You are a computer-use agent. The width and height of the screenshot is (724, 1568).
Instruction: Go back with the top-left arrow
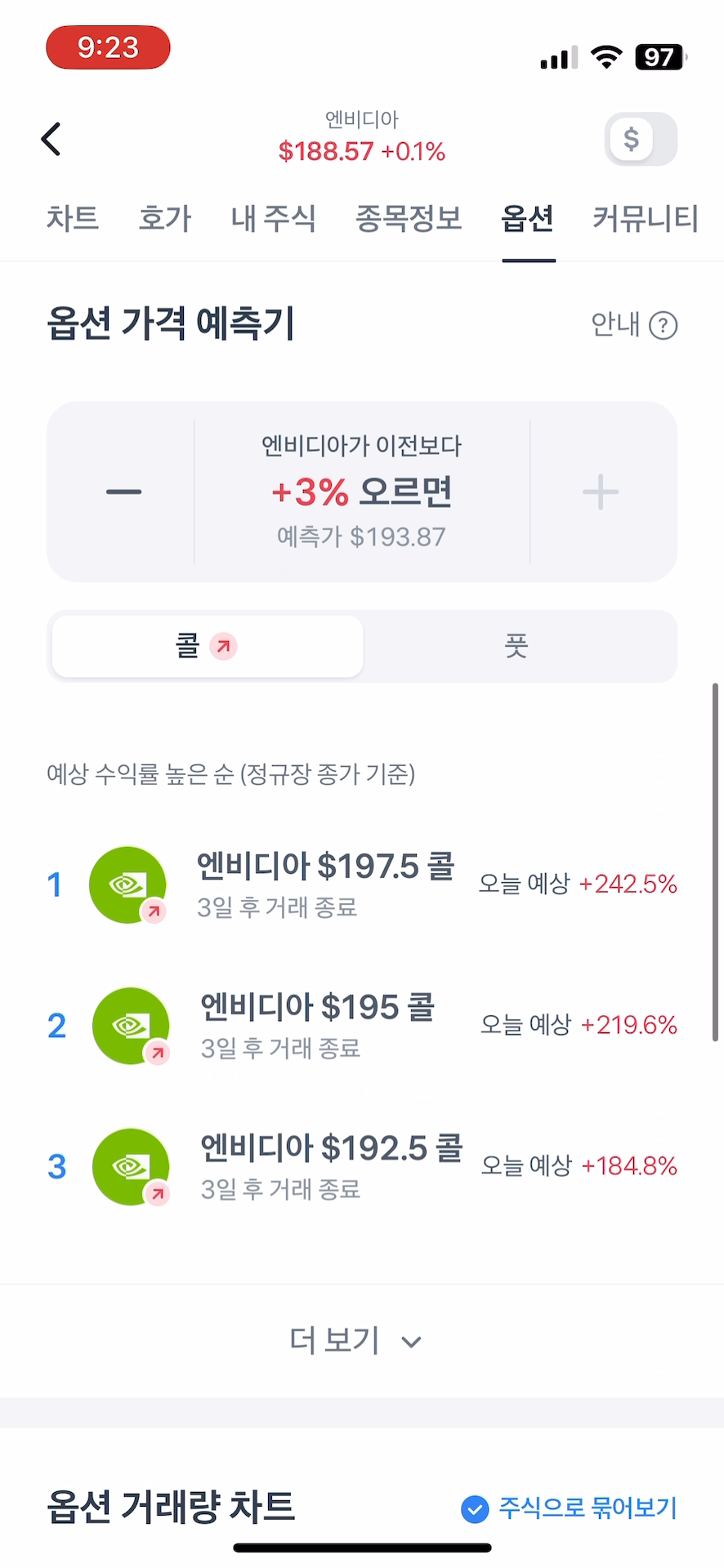pyautogui.click(x=51, y=139)
